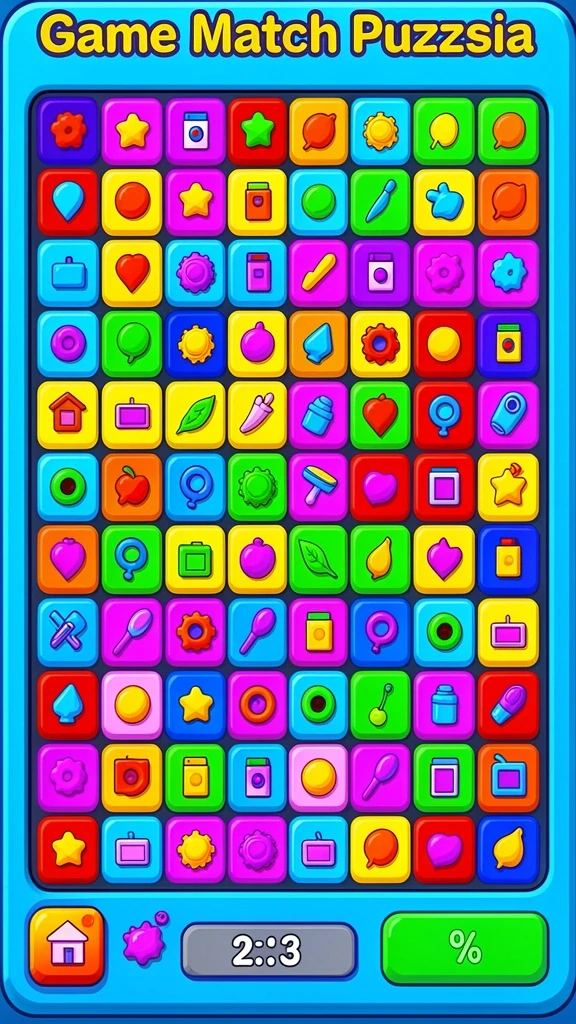Select the green star on red tile

coord(257,131)
